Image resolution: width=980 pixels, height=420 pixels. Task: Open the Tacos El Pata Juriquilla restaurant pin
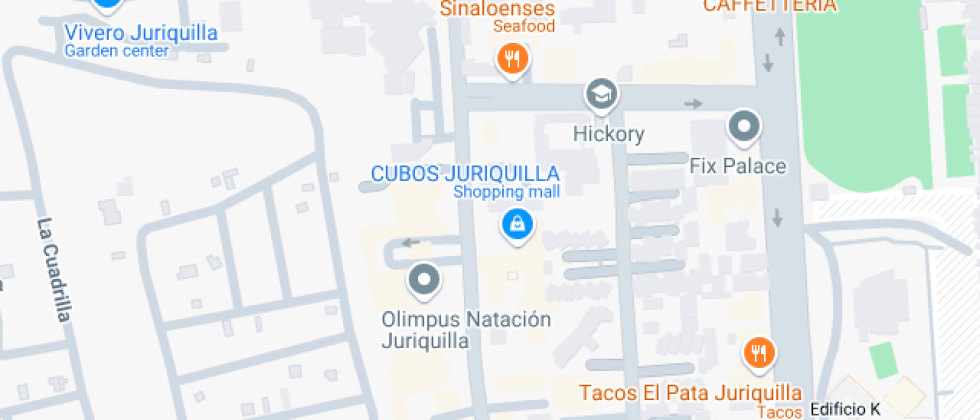pyautogui.click(x=760, y=352)
